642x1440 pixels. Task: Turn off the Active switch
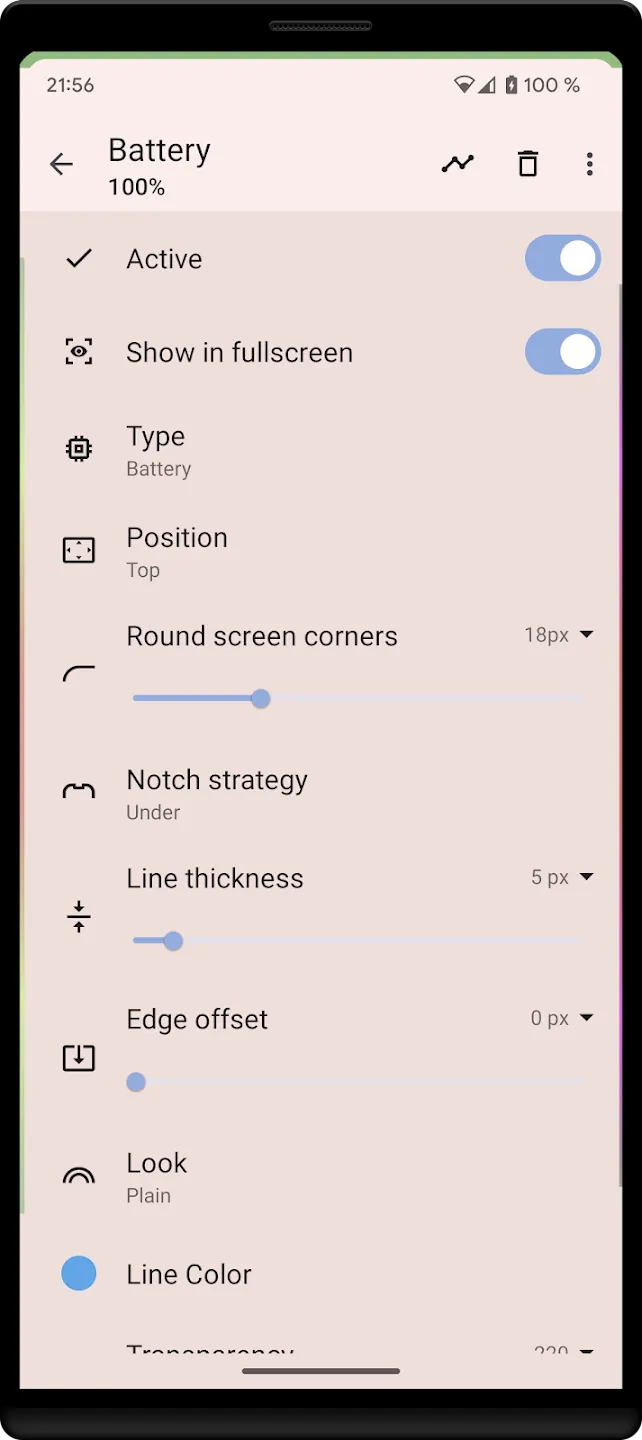(x=563, y=258)
